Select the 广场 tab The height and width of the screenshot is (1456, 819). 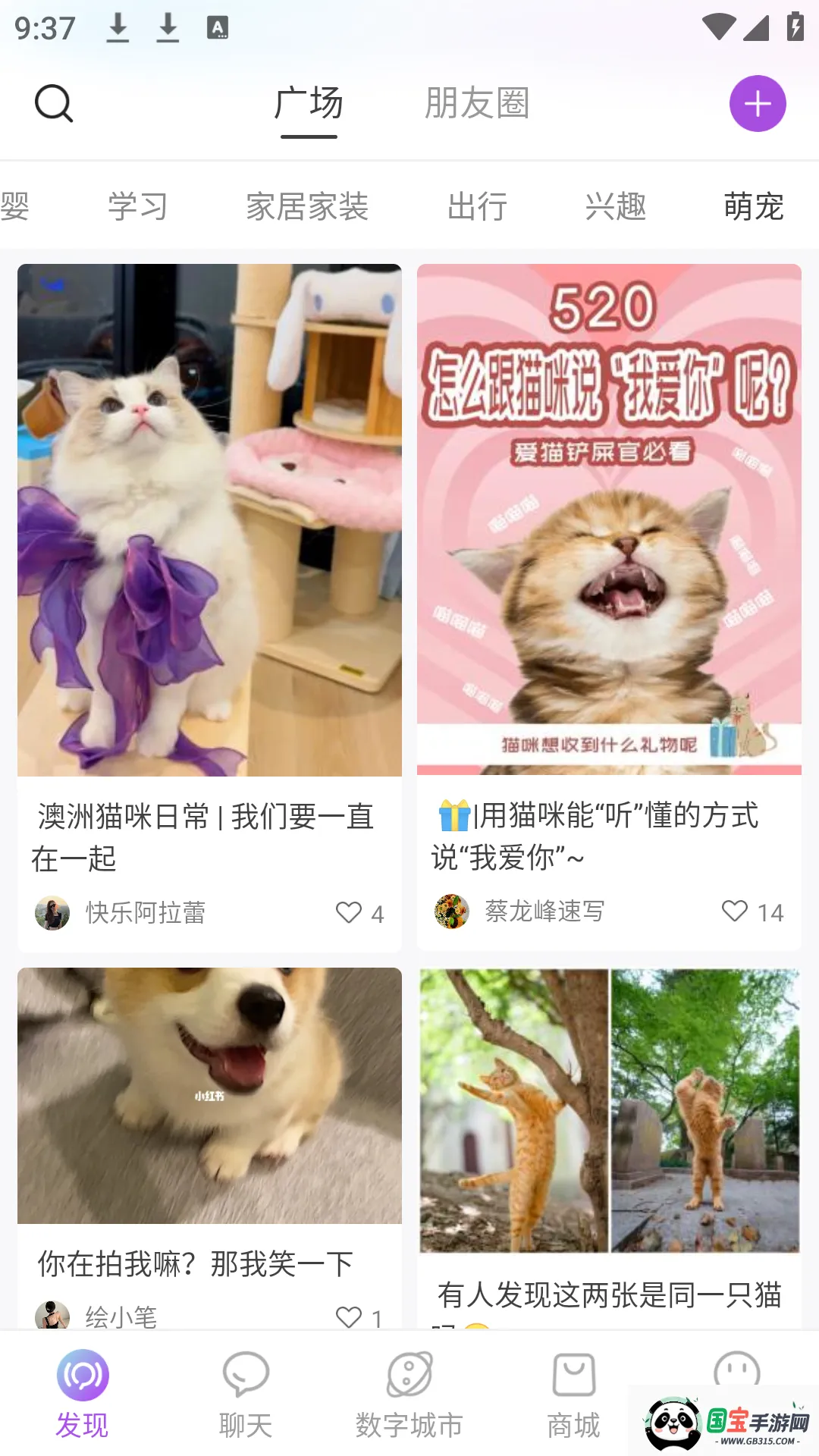coord(309,104)
